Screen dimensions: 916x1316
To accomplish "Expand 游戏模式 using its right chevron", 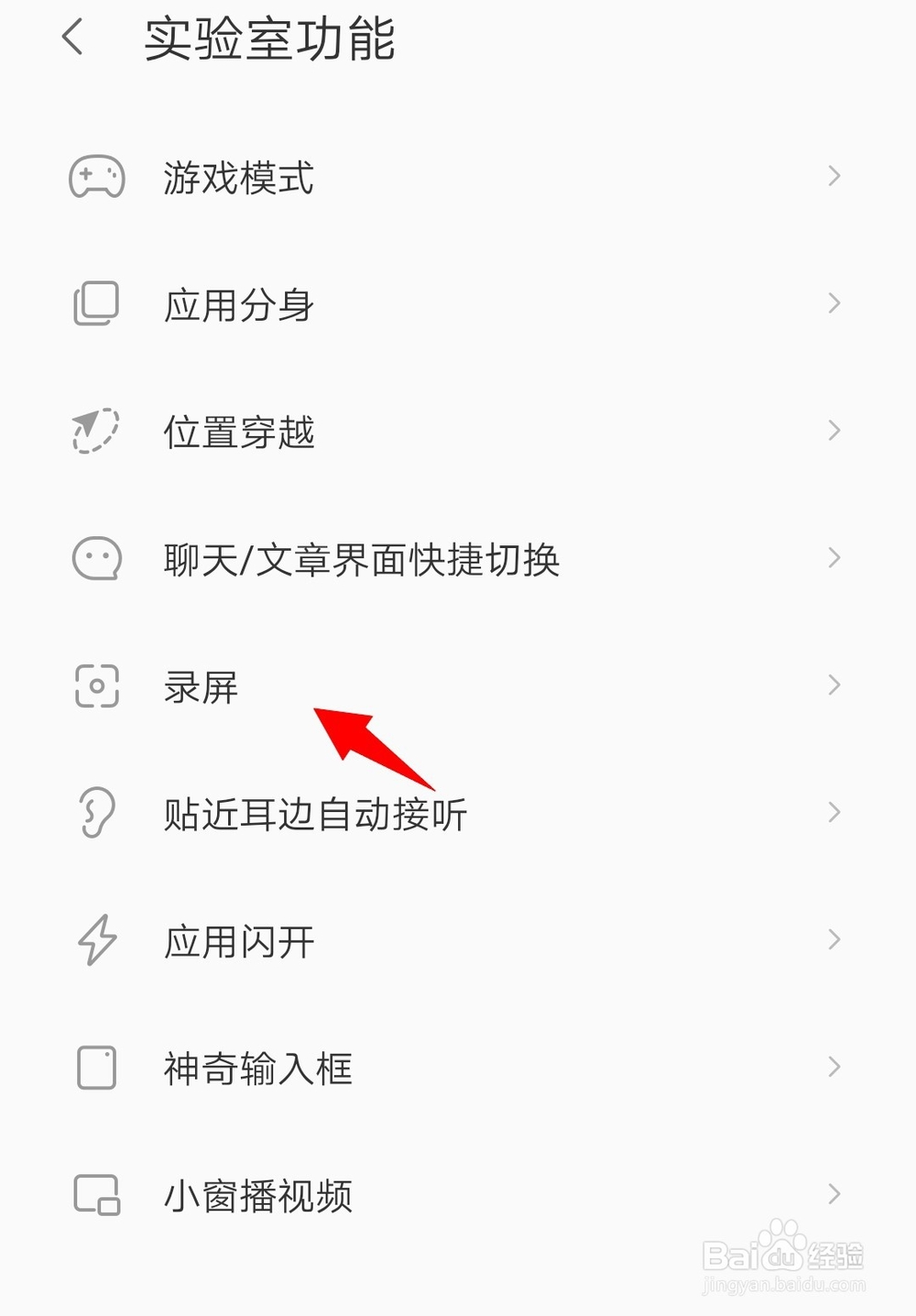I will (x=834, y=175).
